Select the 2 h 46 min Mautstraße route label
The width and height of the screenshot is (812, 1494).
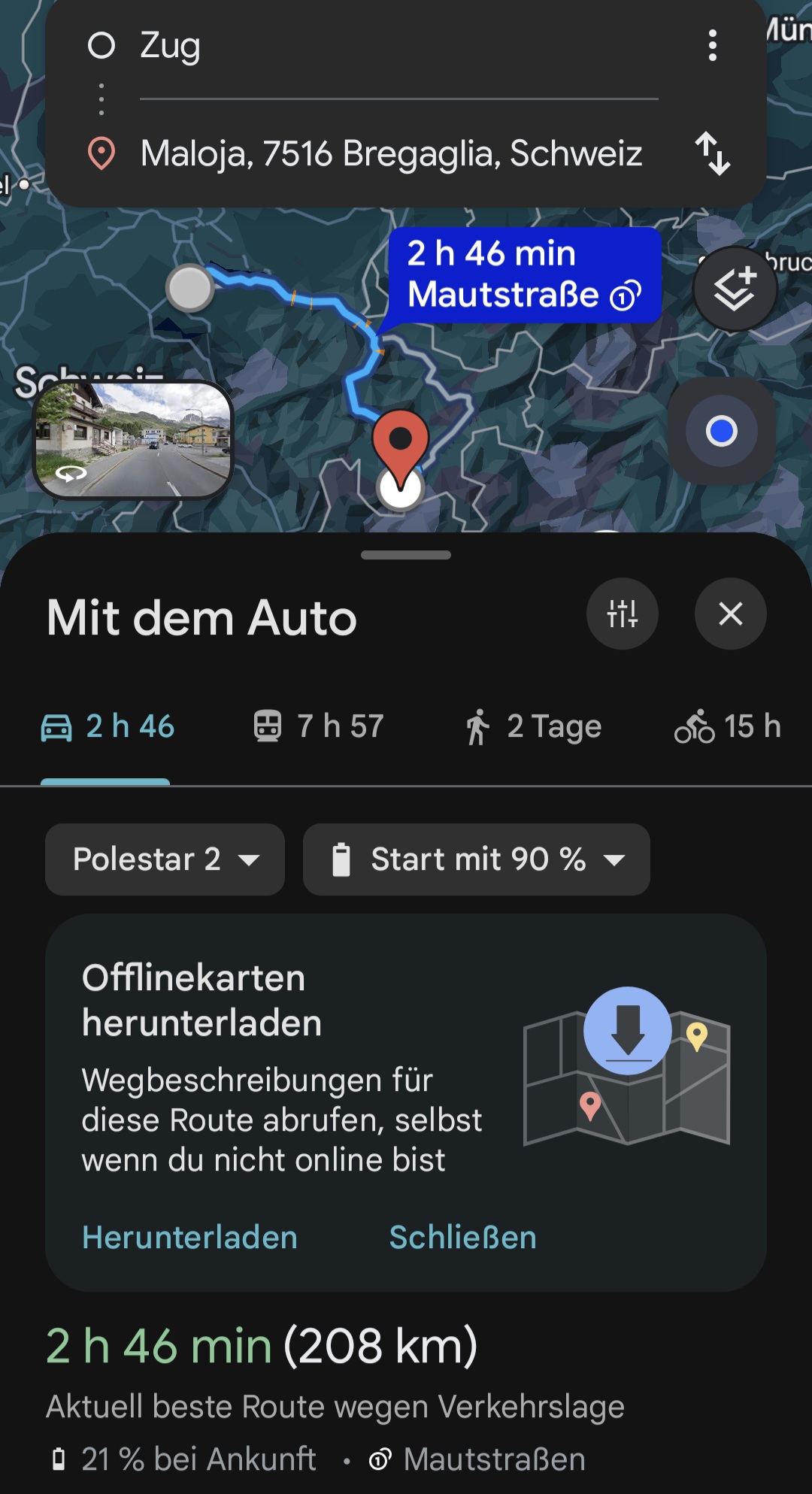coord(524,274)
